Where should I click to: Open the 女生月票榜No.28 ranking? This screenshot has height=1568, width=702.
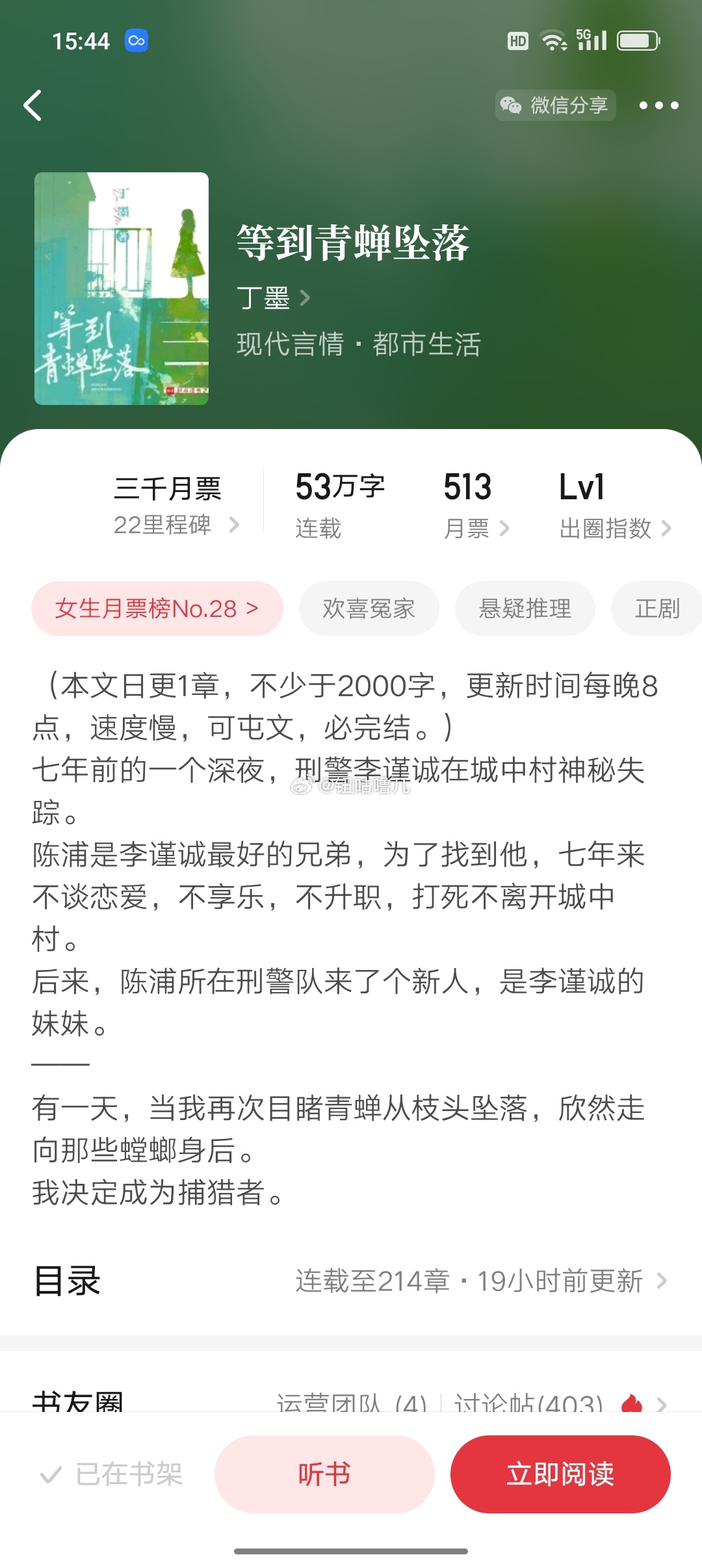tap(157, 608)
